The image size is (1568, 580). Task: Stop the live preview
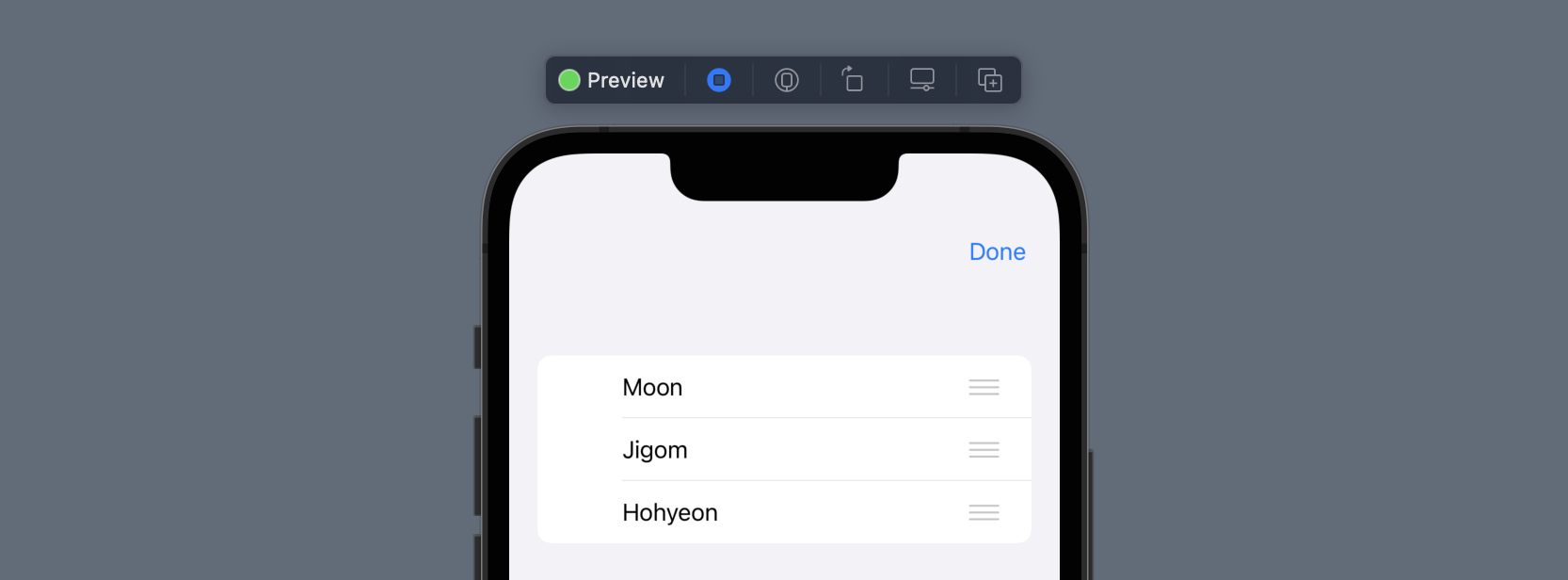[x=719, y=80]
